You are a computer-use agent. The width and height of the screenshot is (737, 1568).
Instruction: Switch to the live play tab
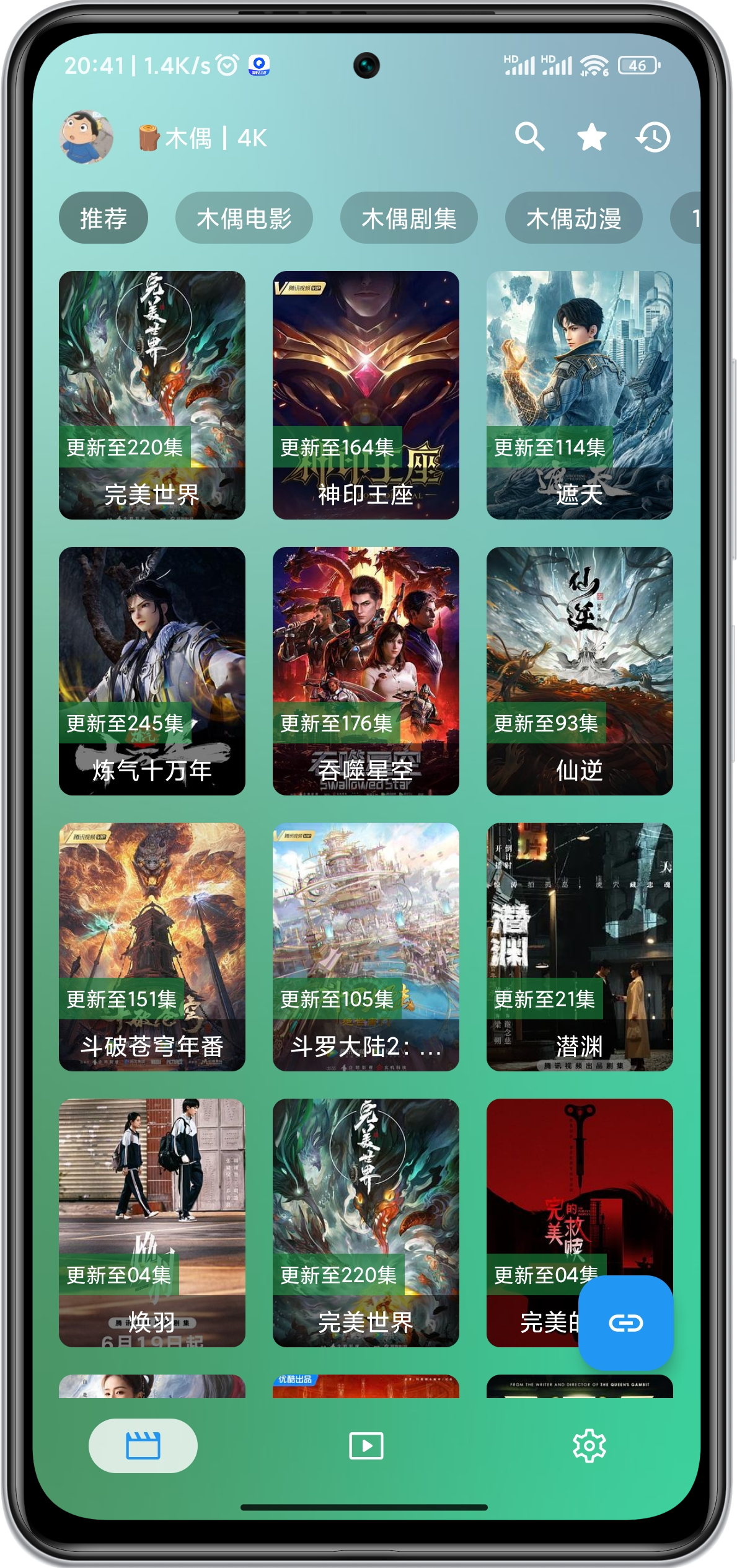[x=366, y=1446]
